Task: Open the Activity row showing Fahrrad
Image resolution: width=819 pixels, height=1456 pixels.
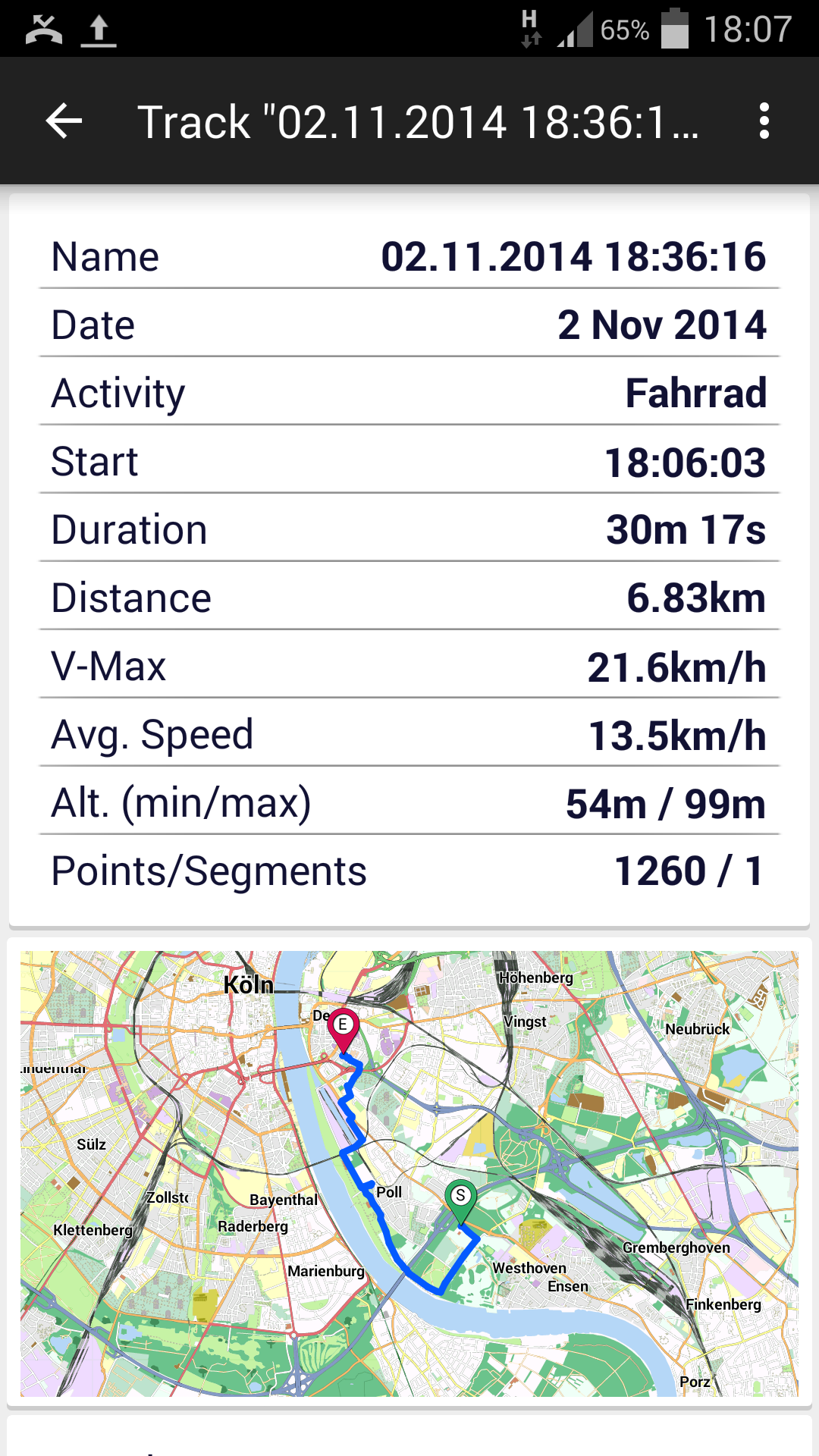Action: [x=409, y=392]
